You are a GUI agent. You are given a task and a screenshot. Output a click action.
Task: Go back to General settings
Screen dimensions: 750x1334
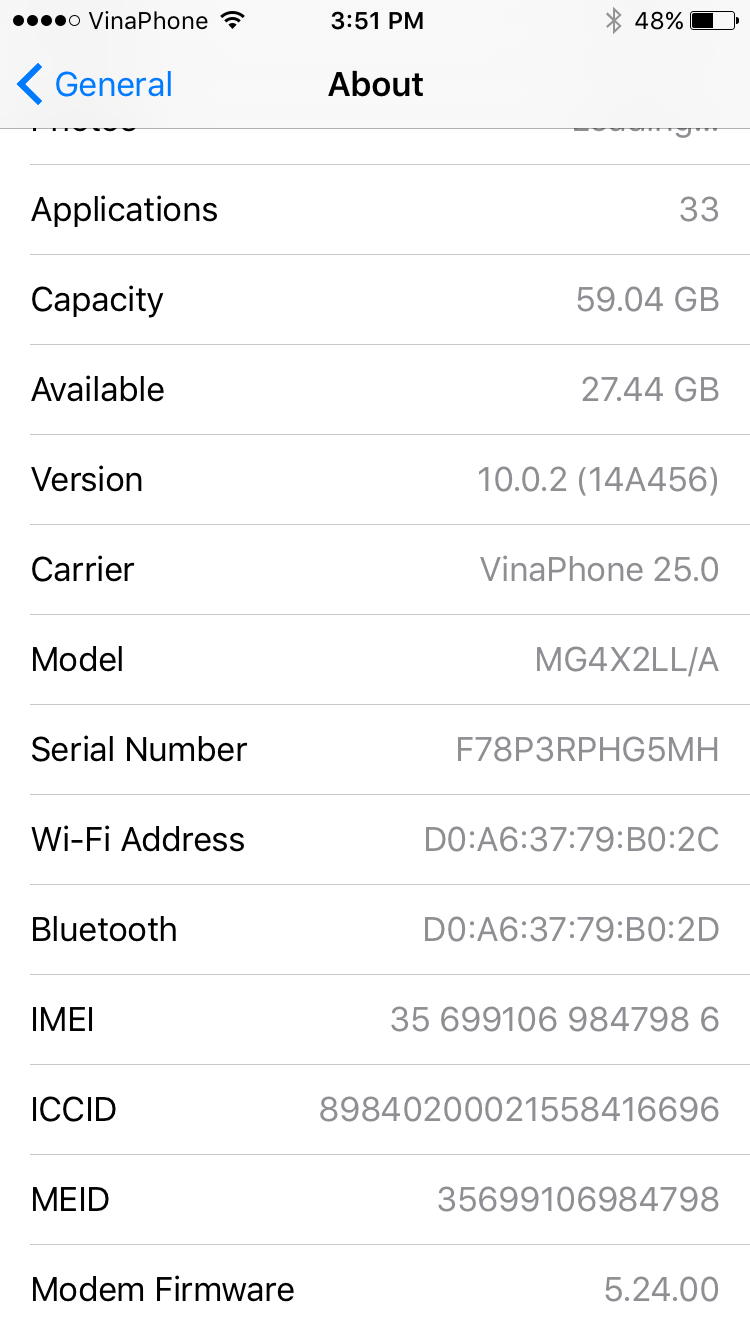point(95,85)
